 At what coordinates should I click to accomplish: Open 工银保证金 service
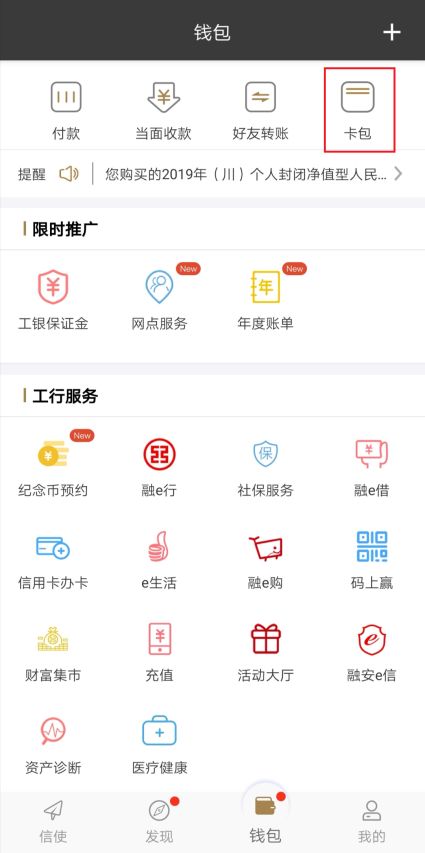click(x=53, y=301)
